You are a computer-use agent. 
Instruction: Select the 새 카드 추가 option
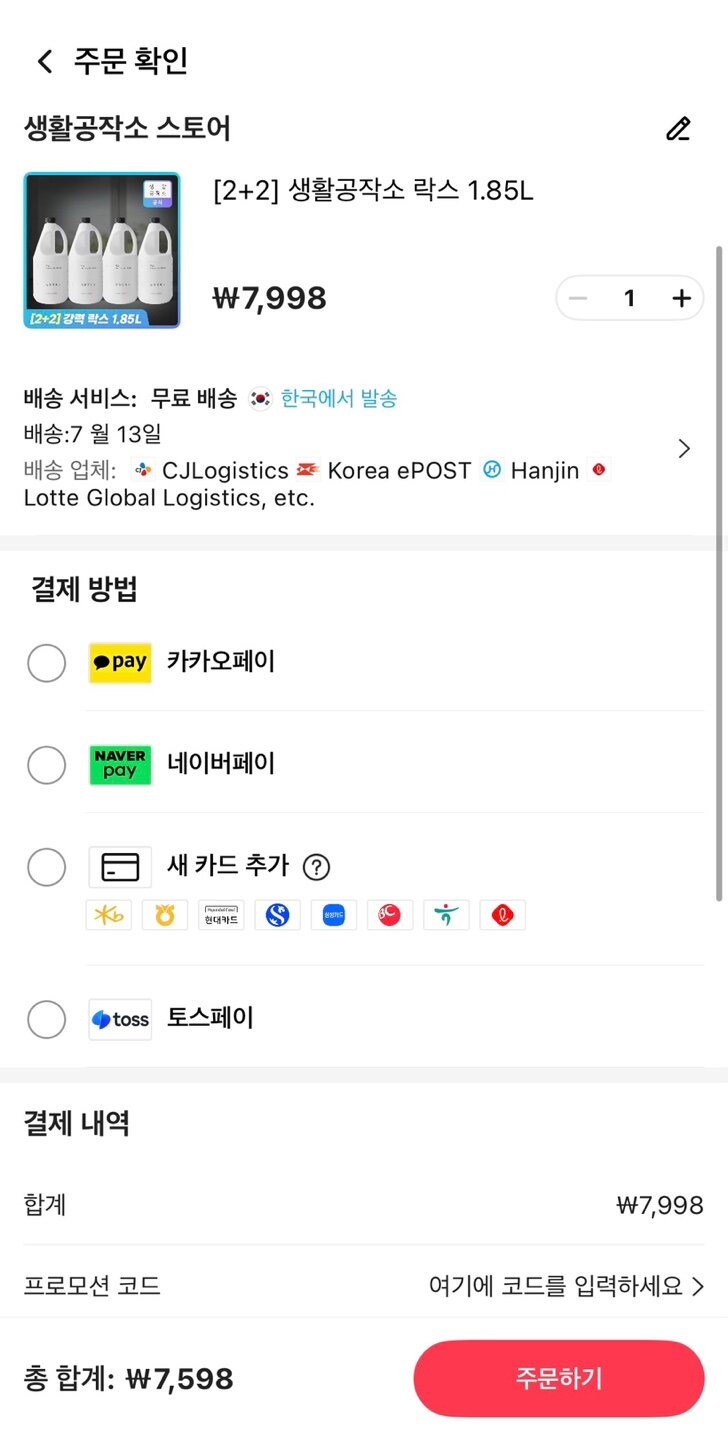46,867
